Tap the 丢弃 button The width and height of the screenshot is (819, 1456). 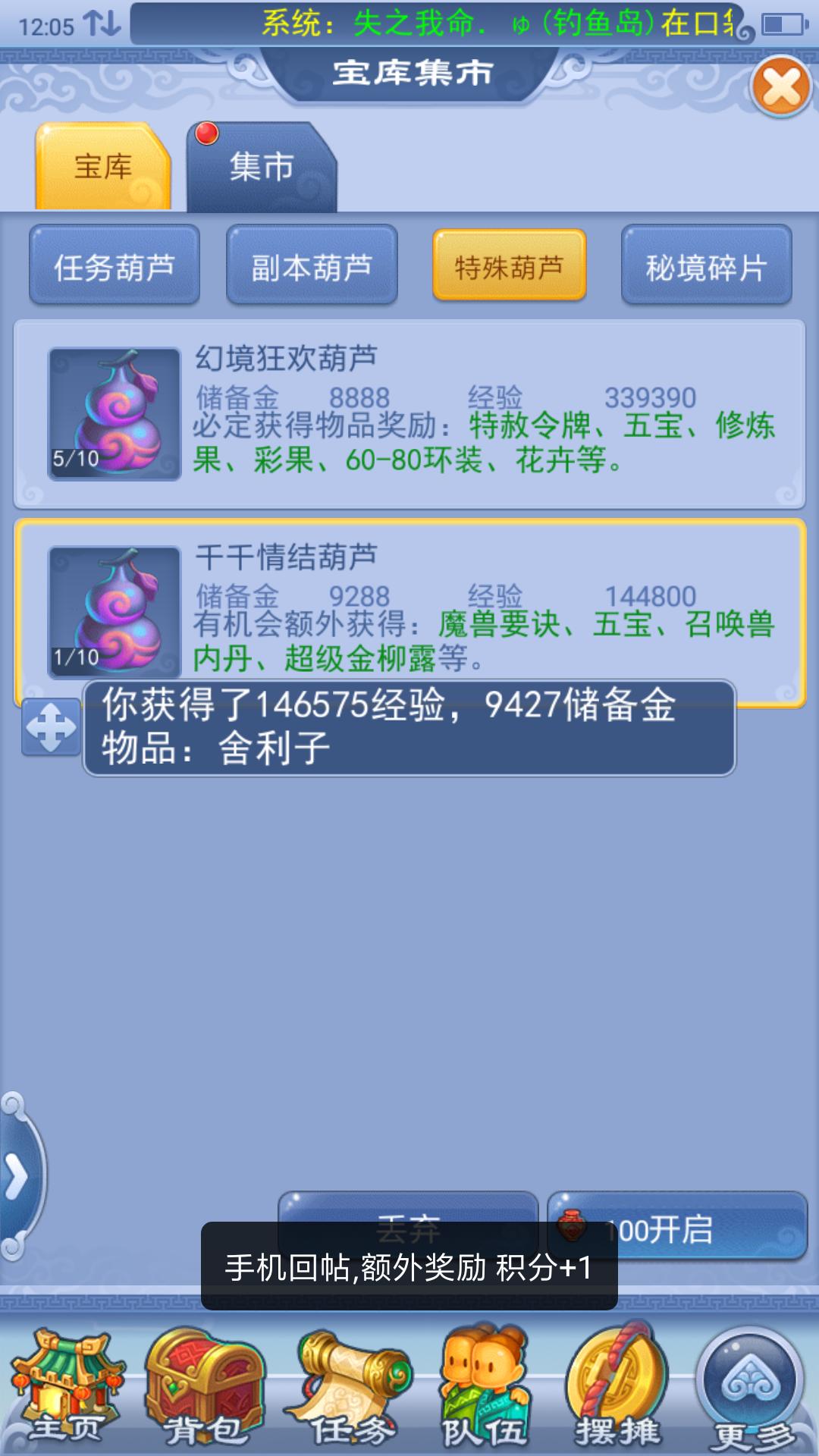pos(408,1209)
